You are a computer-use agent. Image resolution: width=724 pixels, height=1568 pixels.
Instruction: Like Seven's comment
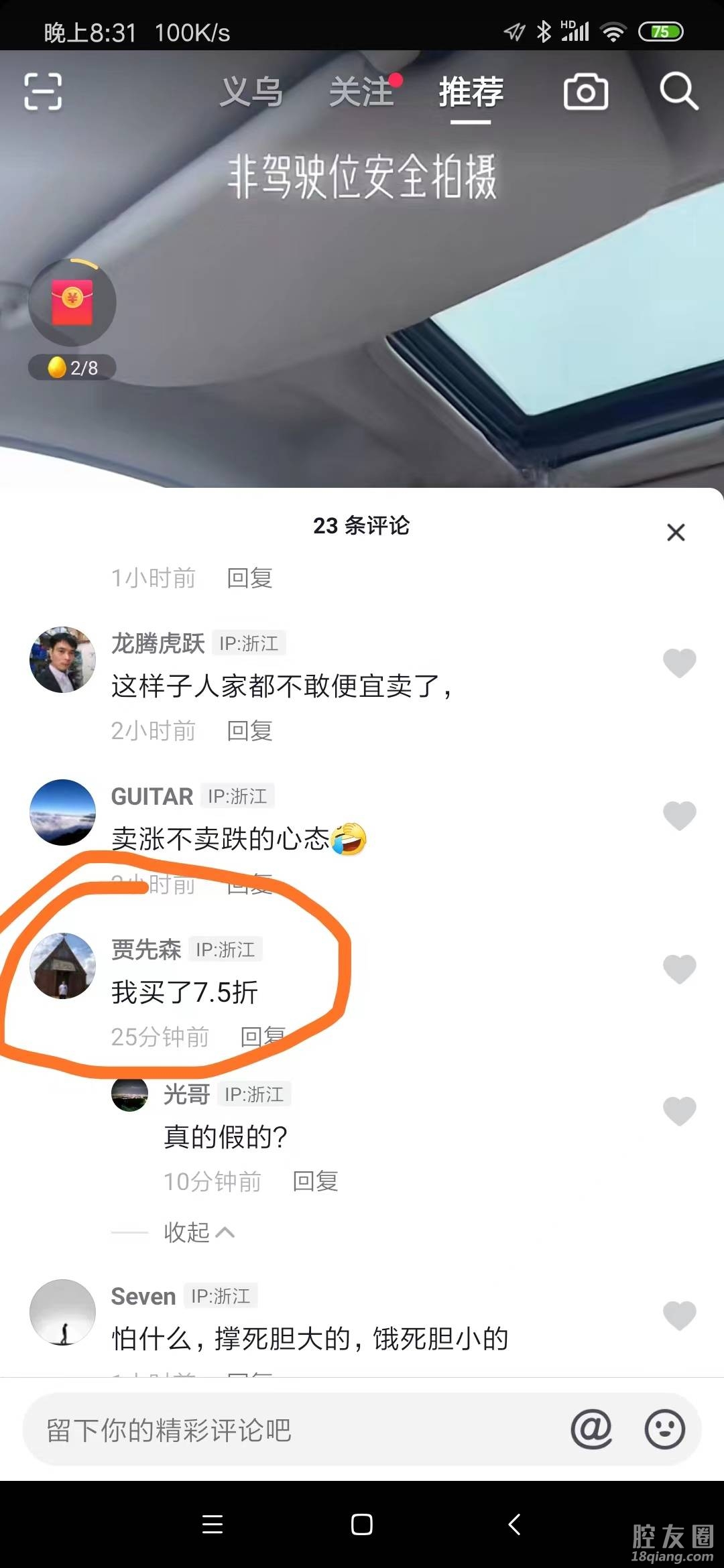679,1315
